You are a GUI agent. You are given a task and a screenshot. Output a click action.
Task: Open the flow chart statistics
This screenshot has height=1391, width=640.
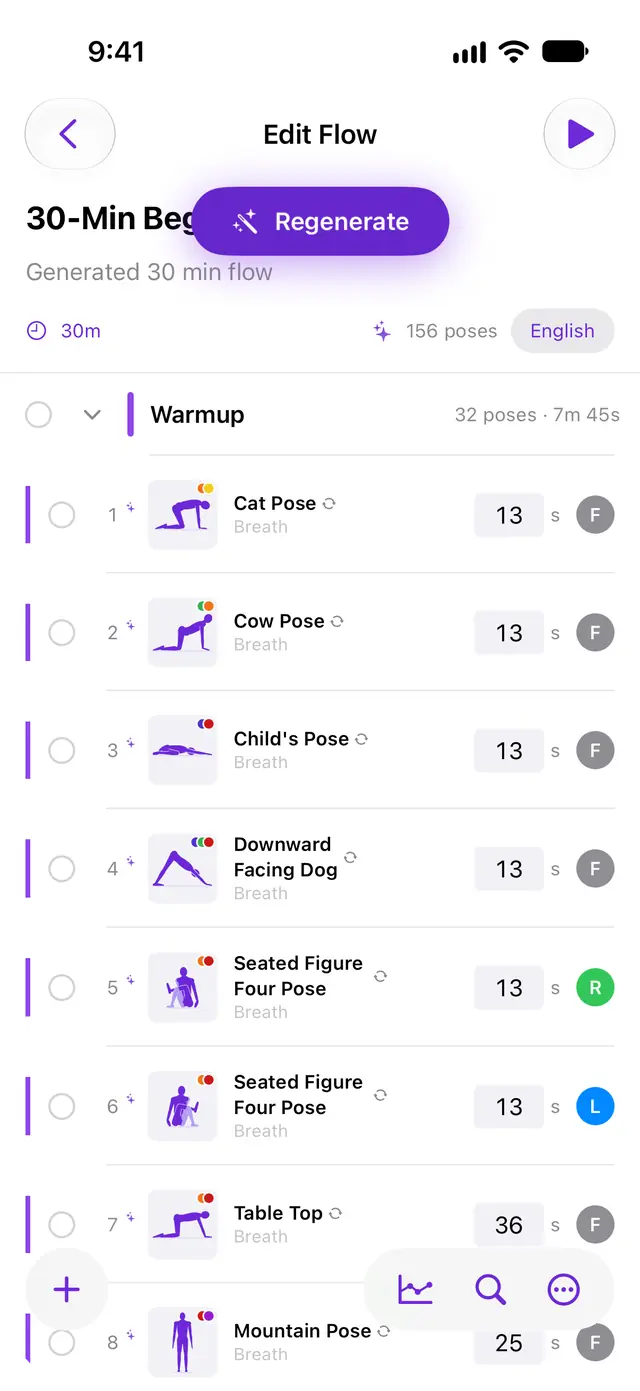click(415, 1289)
